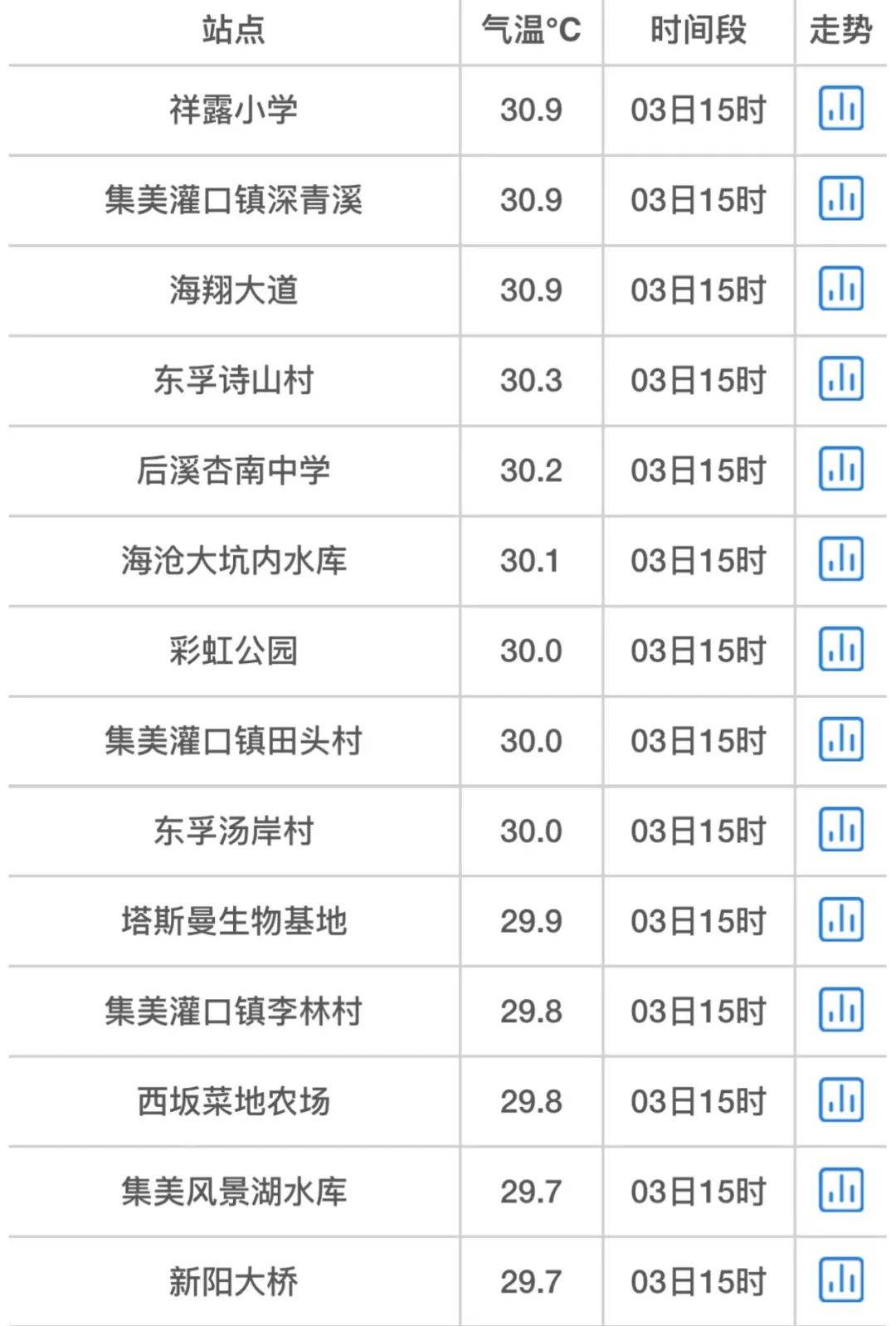Open the bar chart icon for 彩虹公园
Image resolution: width=896 pixels, height=1326 pixels.
click(x=840, y=650)
